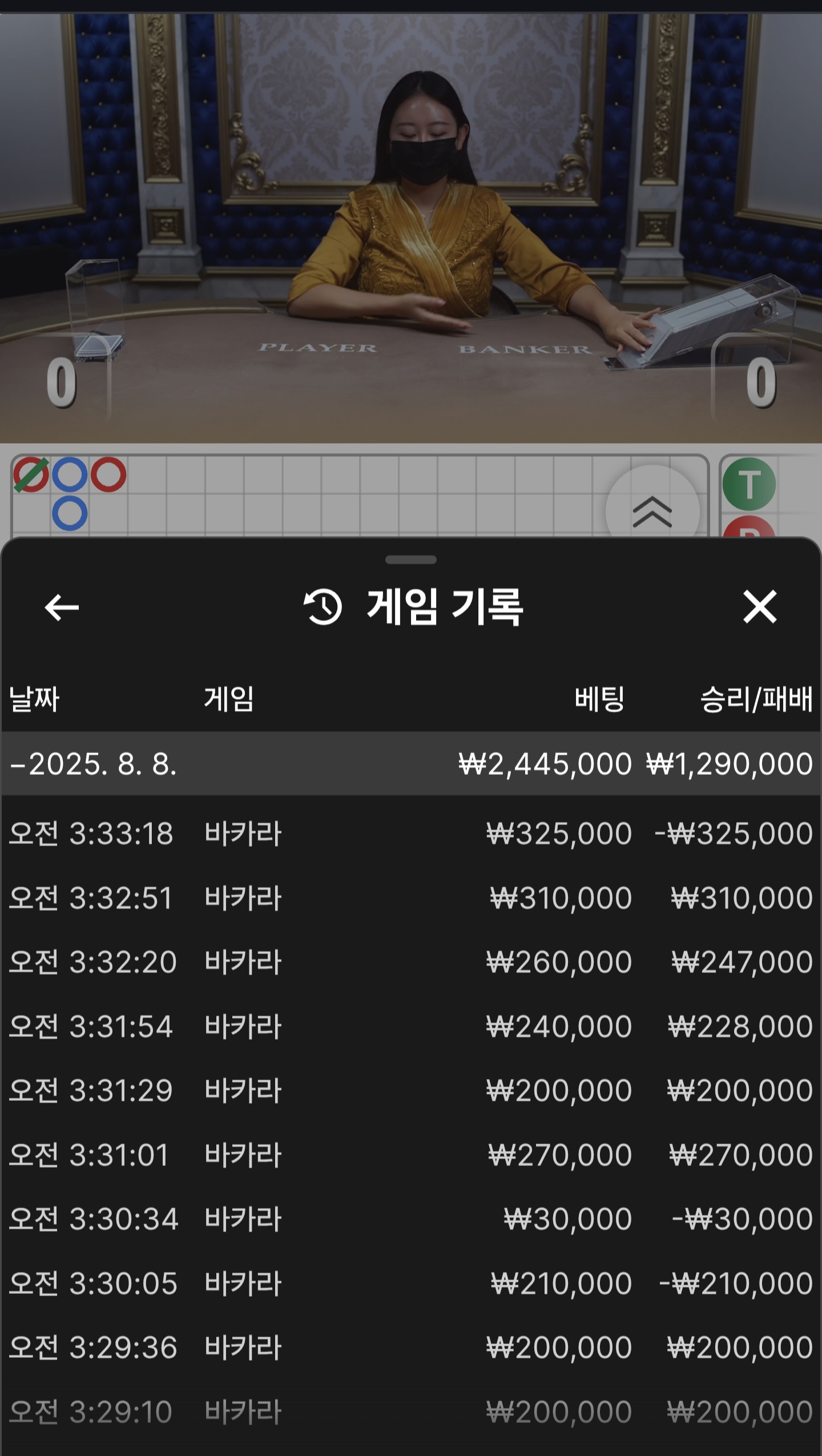The image size is (822, 1456).
Task: Open the 오전 3:31:29 baccarat record
Action: click(411, 1090)
